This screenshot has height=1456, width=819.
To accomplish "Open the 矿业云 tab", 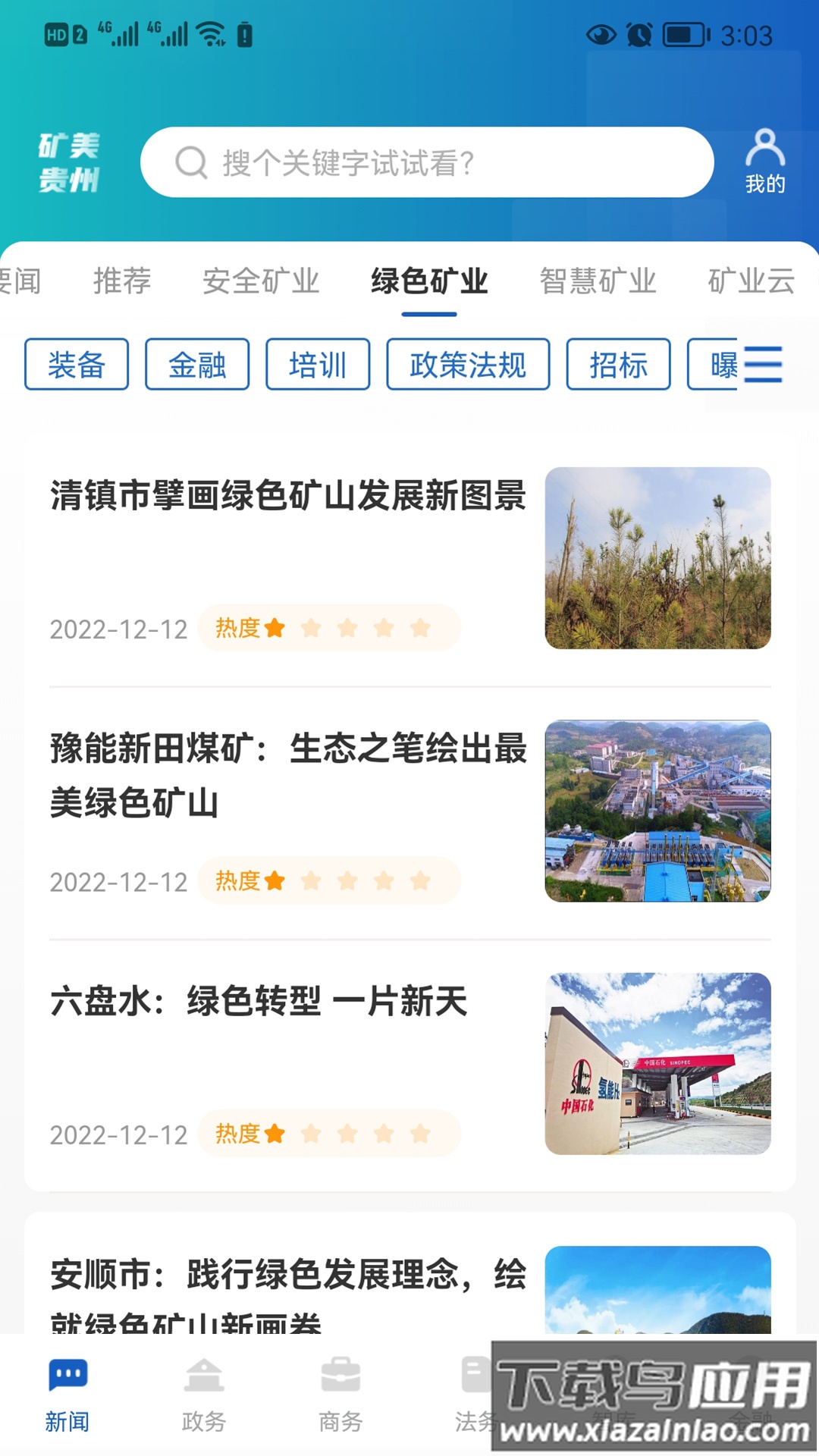I will point(749,279).
